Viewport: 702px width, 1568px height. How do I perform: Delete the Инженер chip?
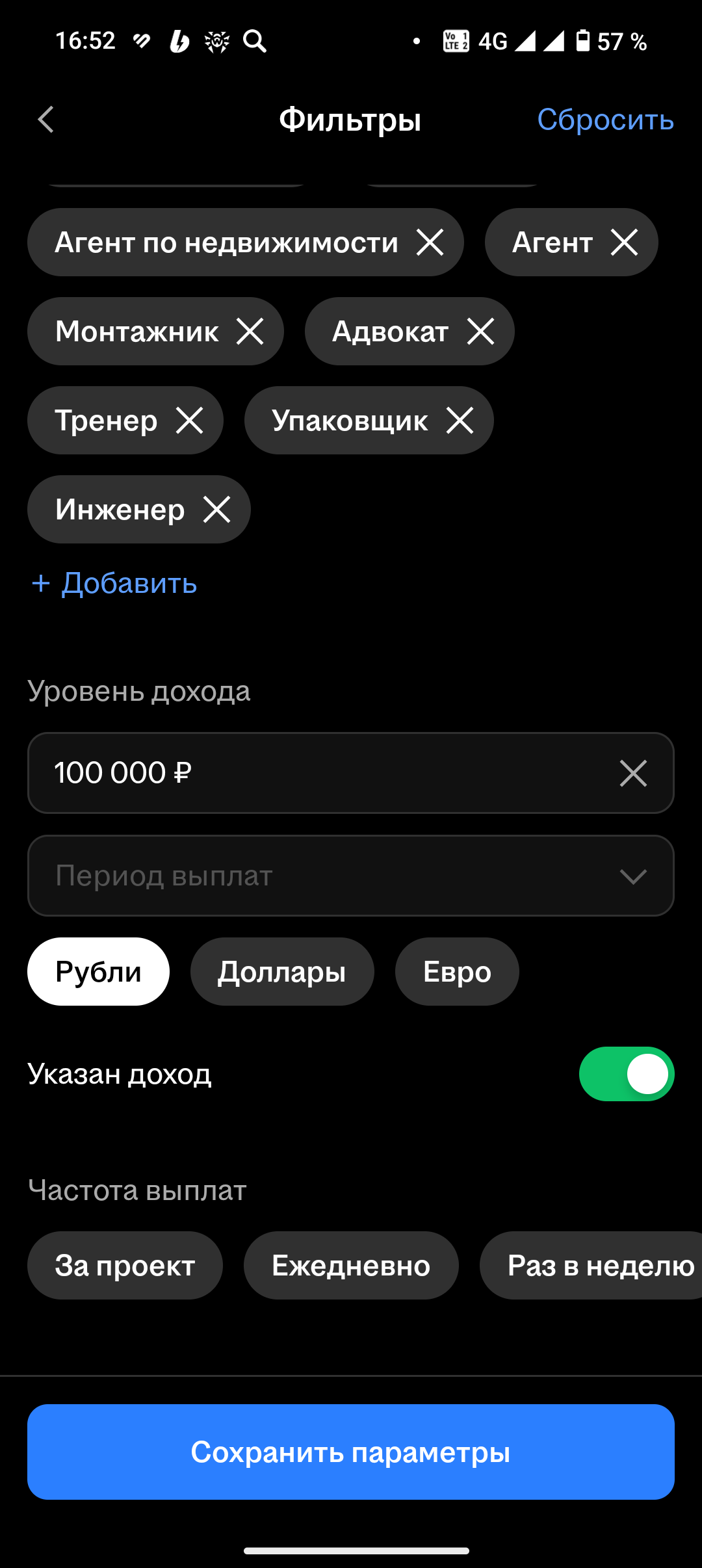[217, 510]
